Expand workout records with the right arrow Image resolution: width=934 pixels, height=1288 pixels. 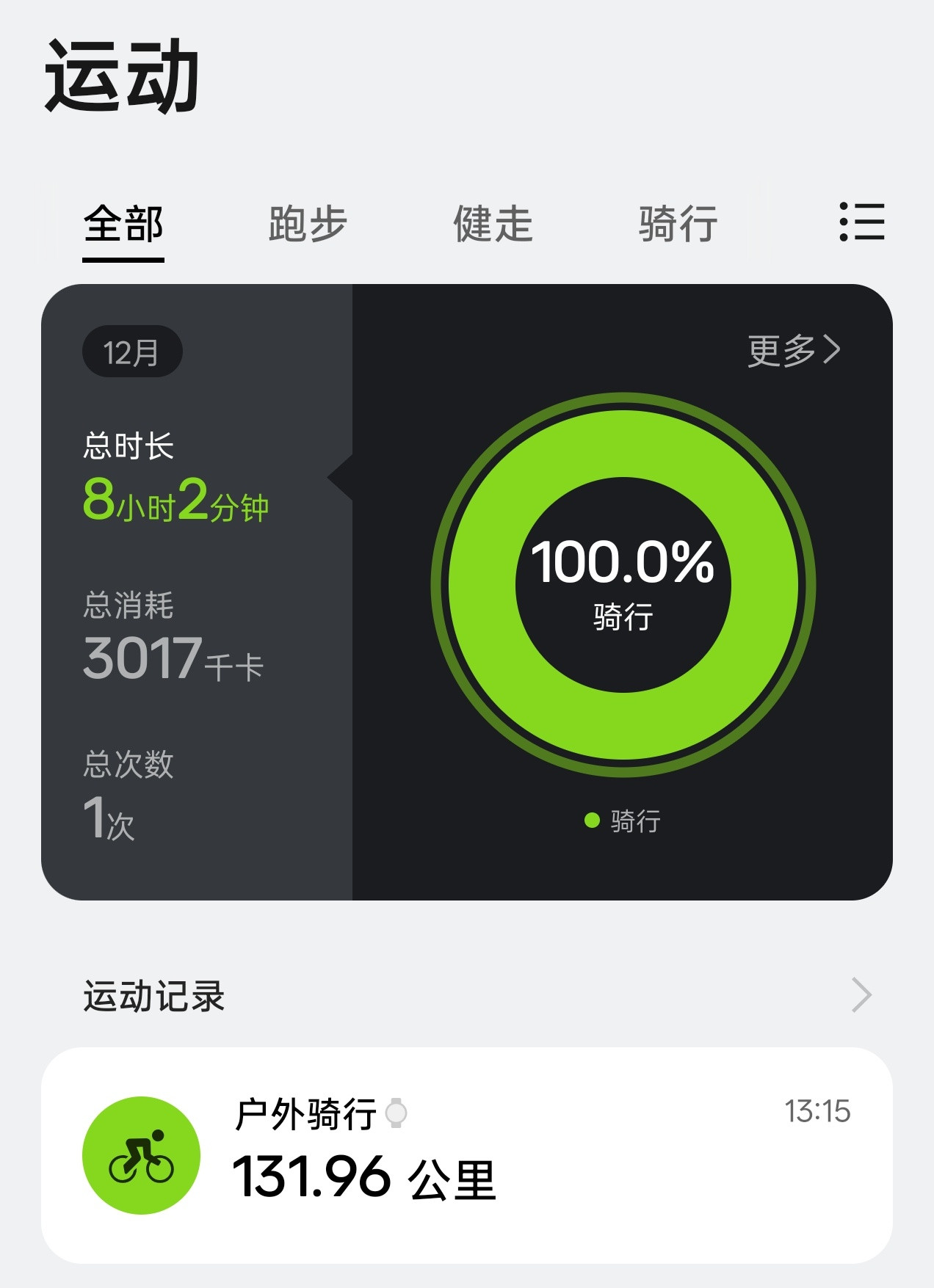863,995
